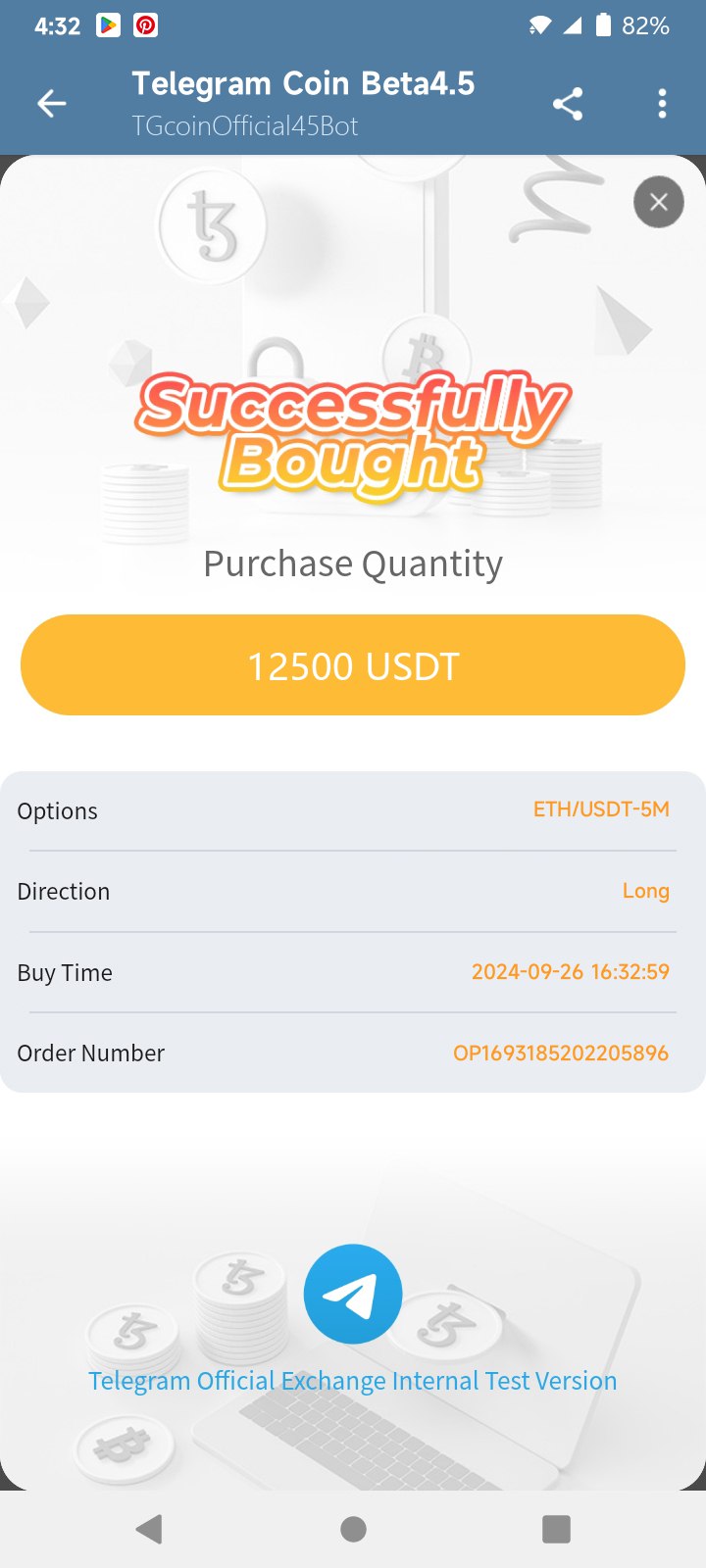Close the Successfully Bought popup
706x1568 pixels.
click(x=658, y=202)
